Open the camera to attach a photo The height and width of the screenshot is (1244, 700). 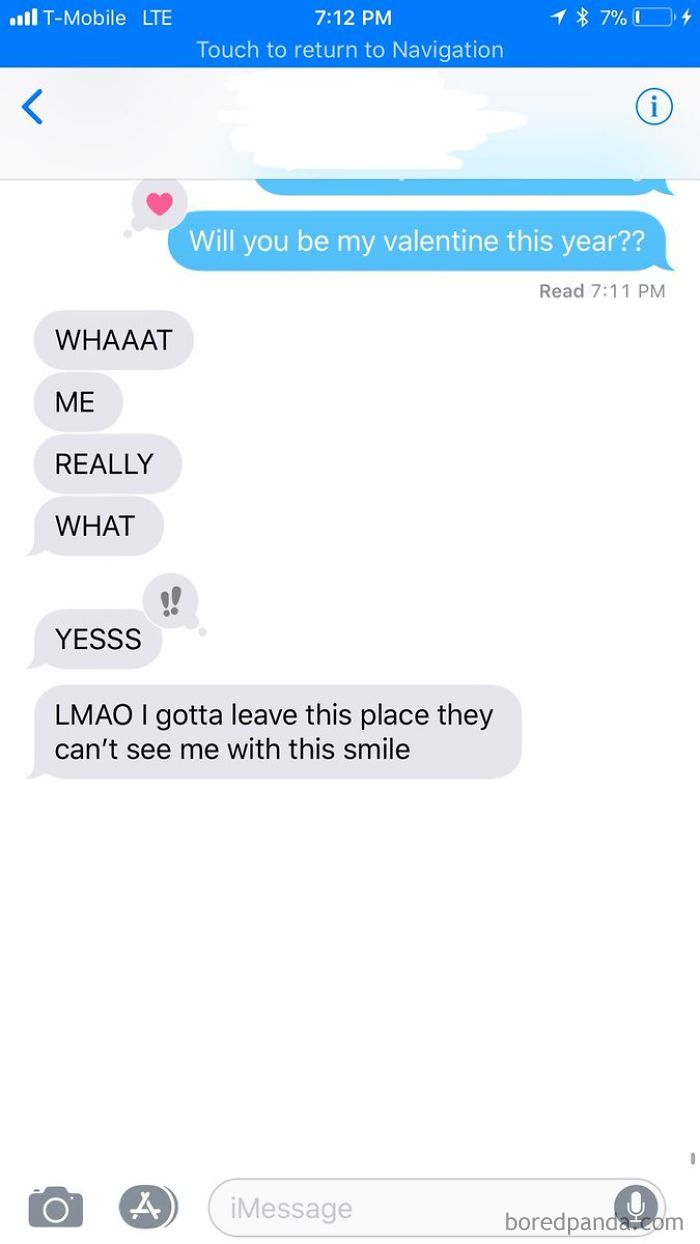(x=56, y=1206)
